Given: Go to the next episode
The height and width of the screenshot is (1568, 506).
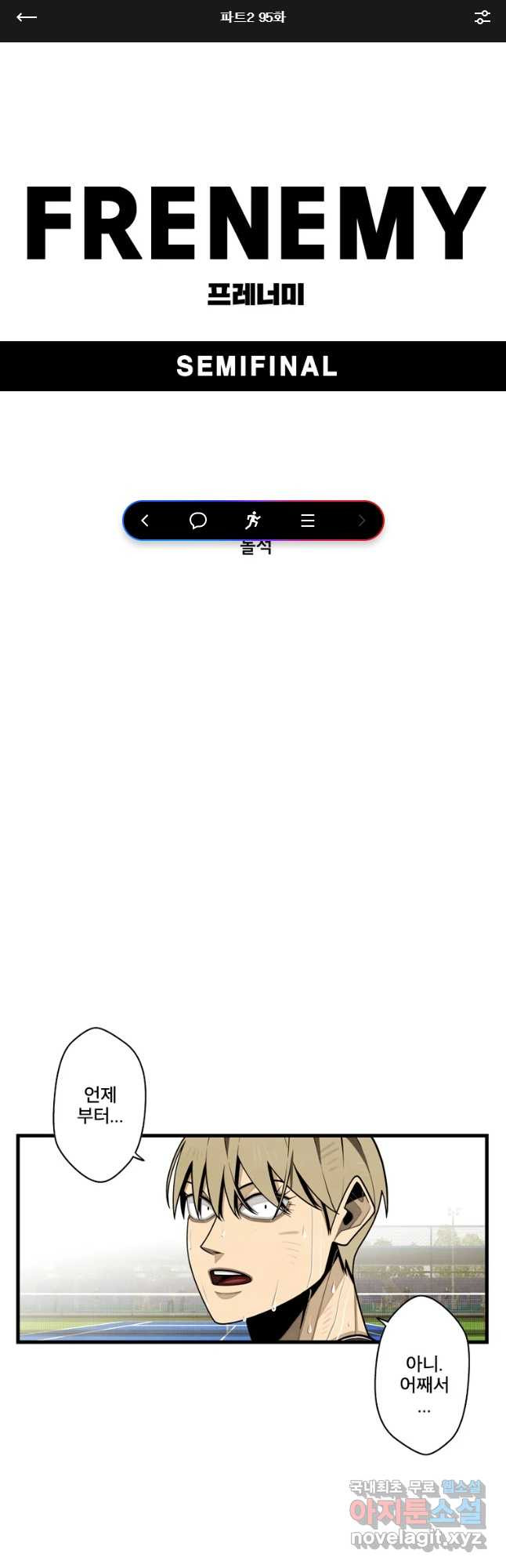Looking at the screenshot, I should pos(361,521).
